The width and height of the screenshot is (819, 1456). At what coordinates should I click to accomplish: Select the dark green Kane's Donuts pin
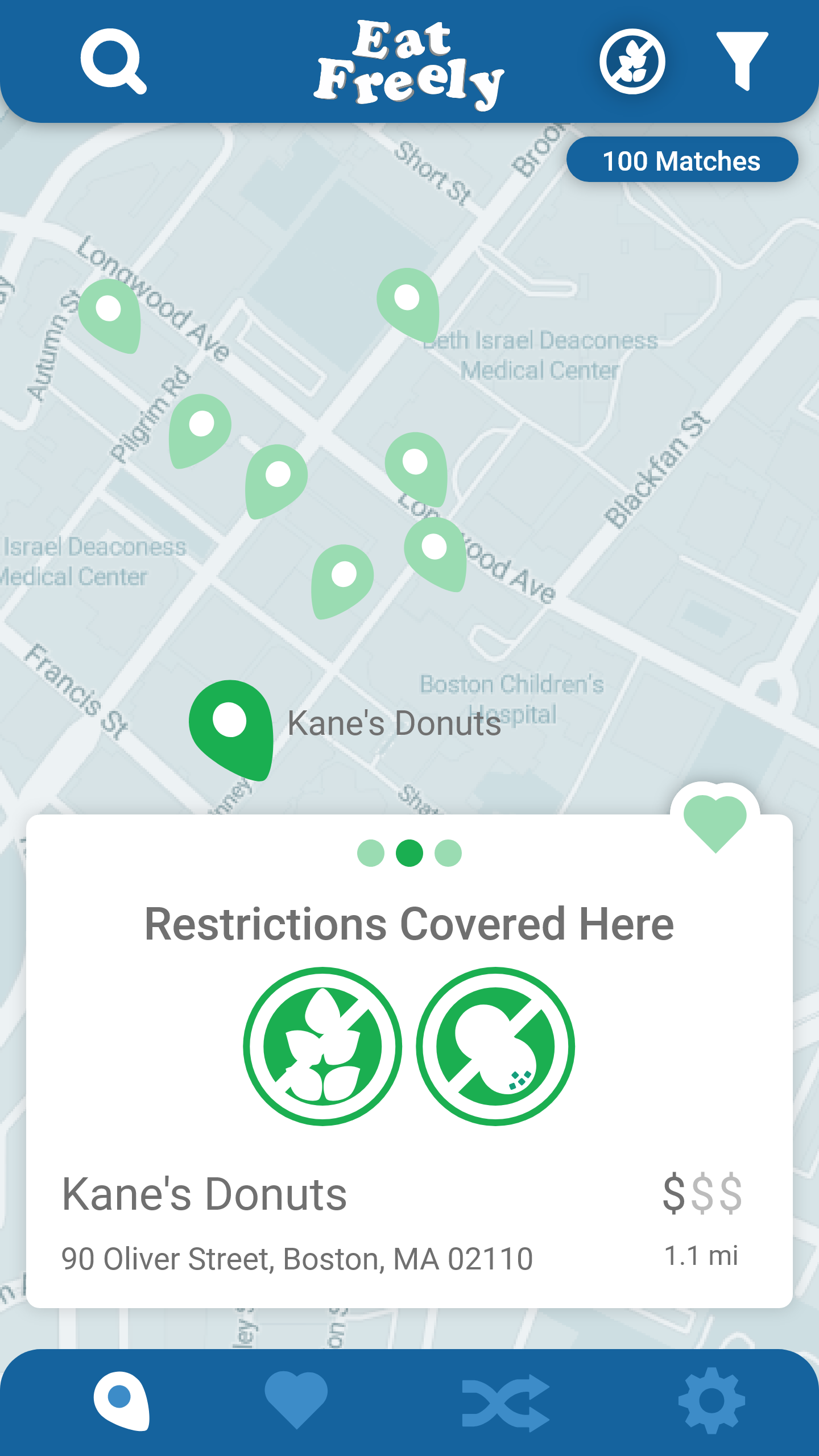click(232, 730)
